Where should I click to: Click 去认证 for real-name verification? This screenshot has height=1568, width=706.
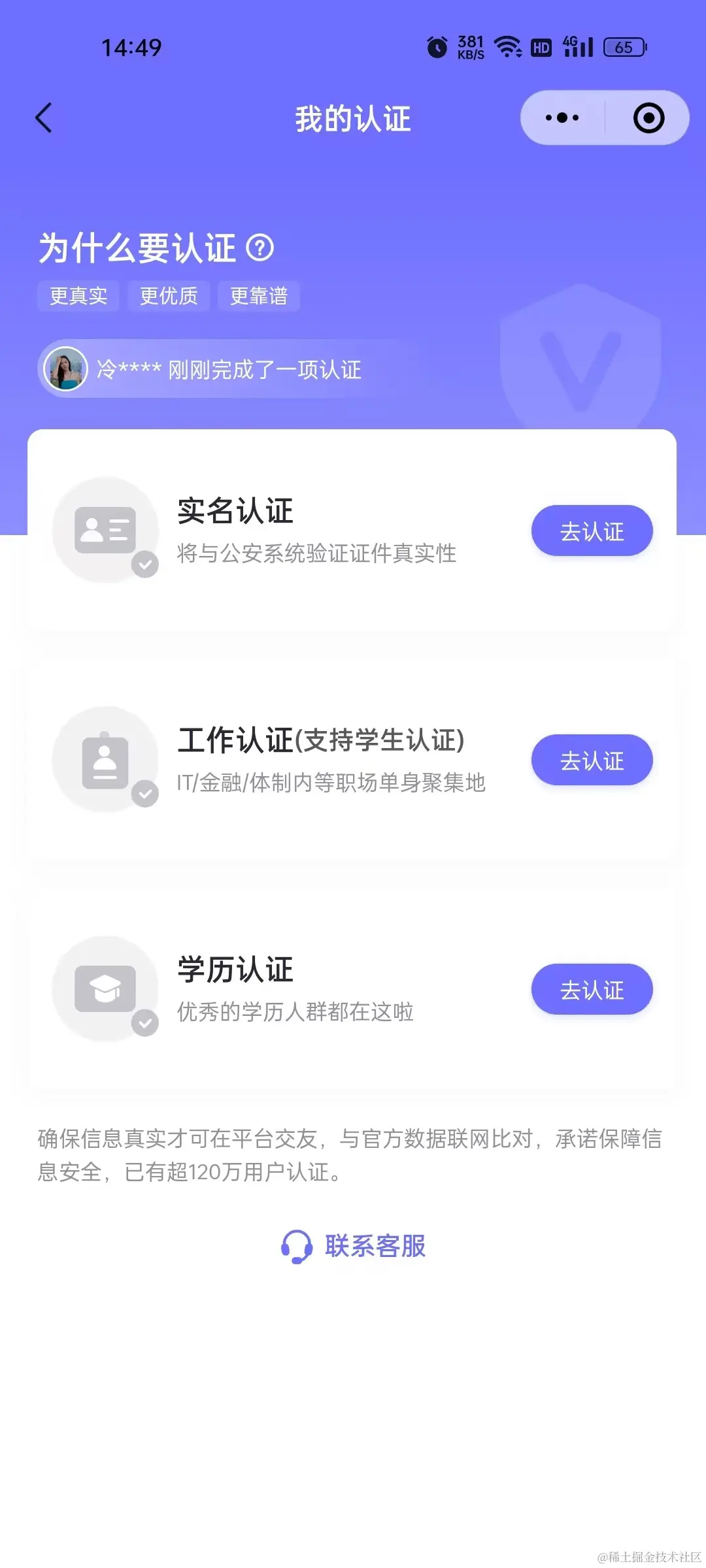tap(592, 531)
